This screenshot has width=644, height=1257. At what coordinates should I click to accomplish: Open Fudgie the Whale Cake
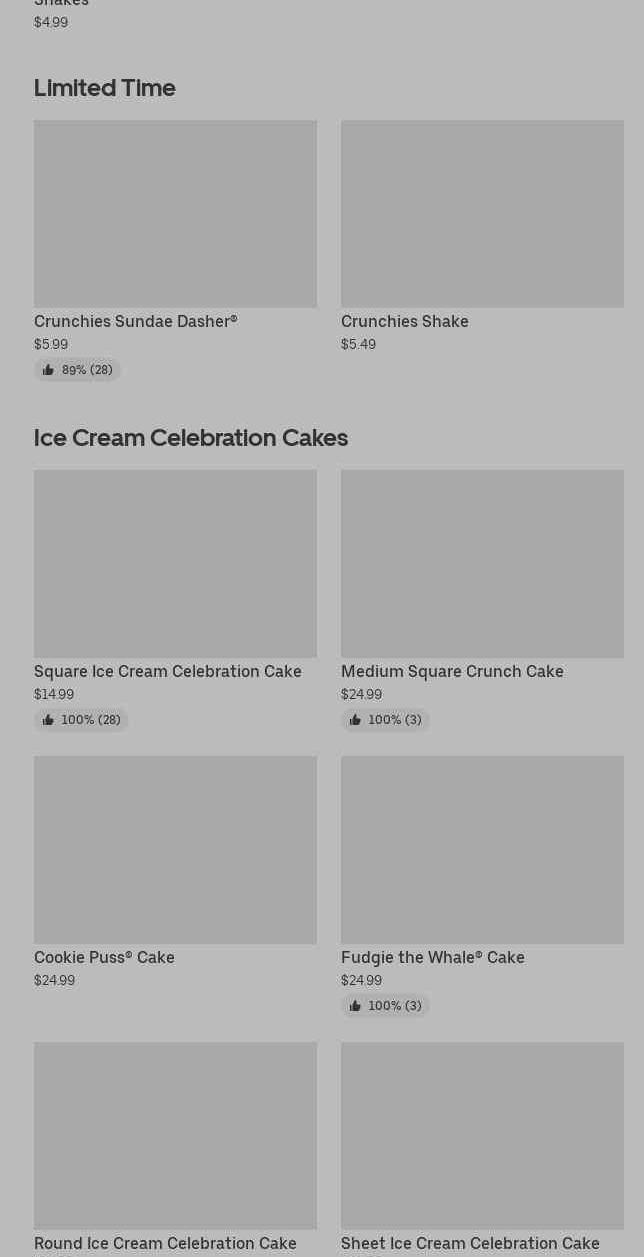(482, 850)
